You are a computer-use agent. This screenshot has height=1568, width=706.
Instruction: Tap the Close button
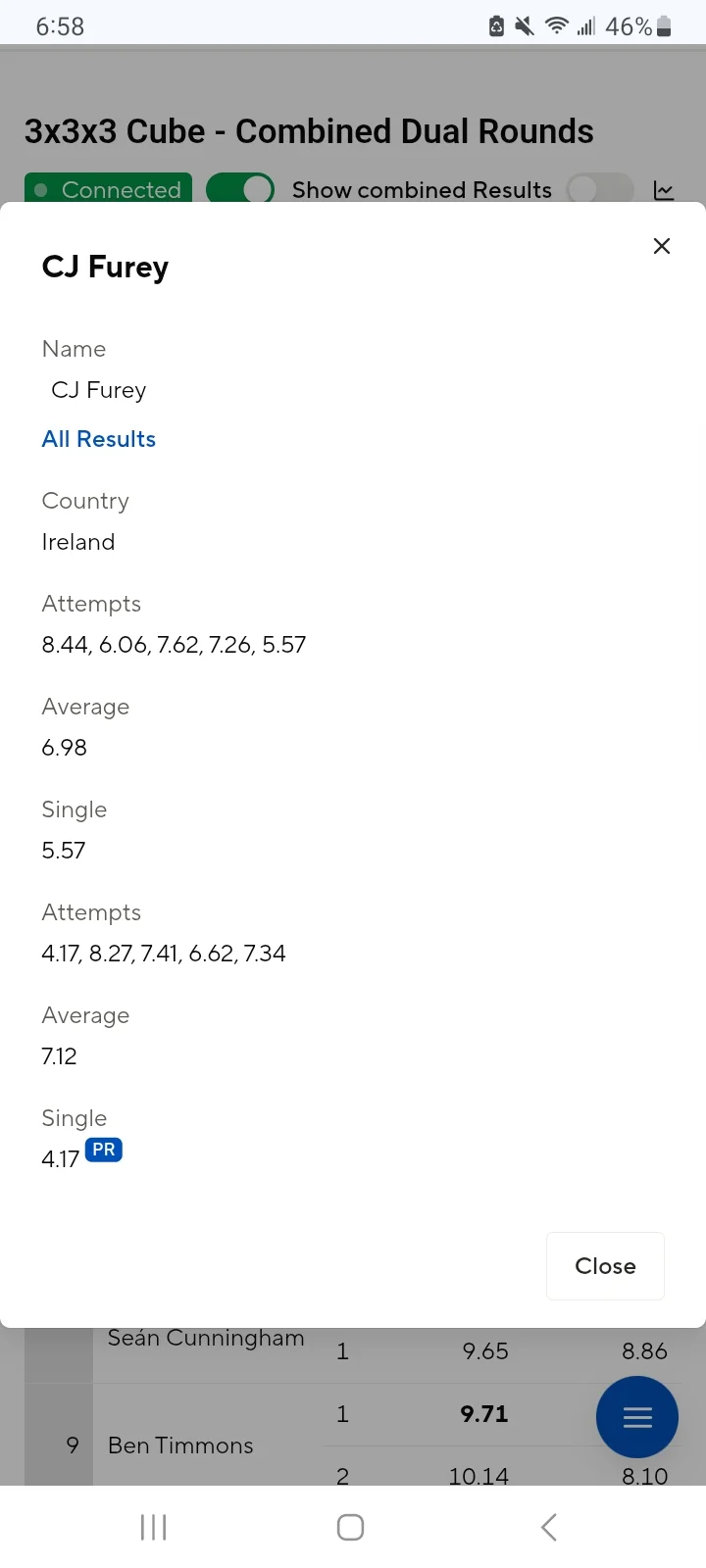click(605, 1266)
